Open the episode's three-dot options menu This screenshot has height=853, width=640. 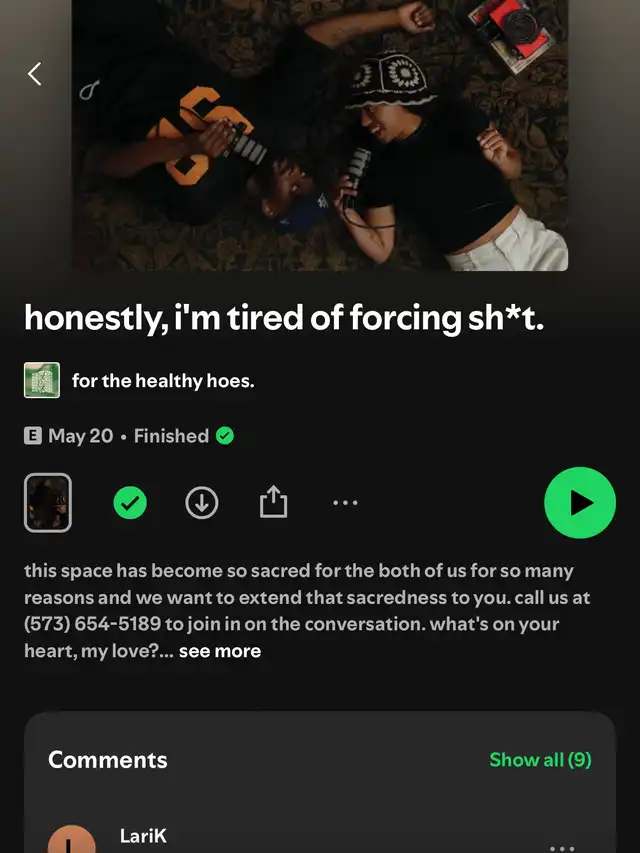[x=345, y=503]
